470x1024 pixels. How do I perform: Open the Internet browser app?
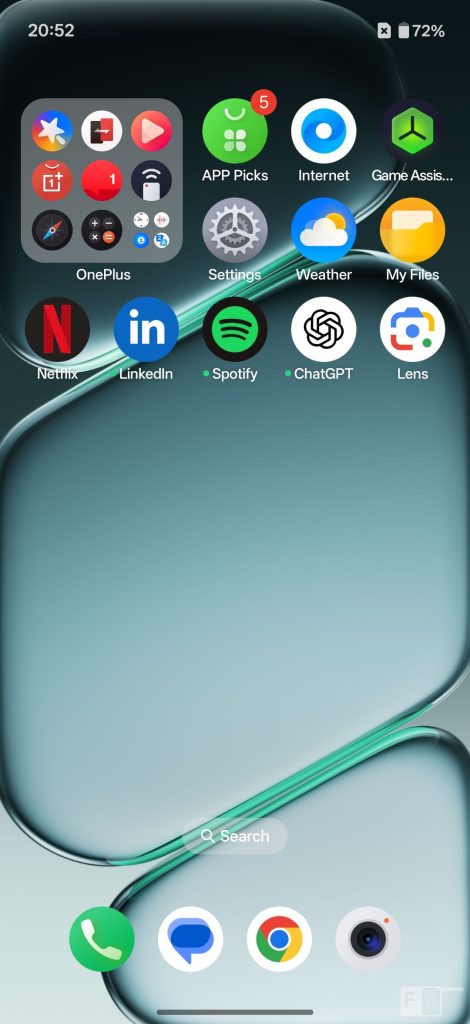(324, 131)
